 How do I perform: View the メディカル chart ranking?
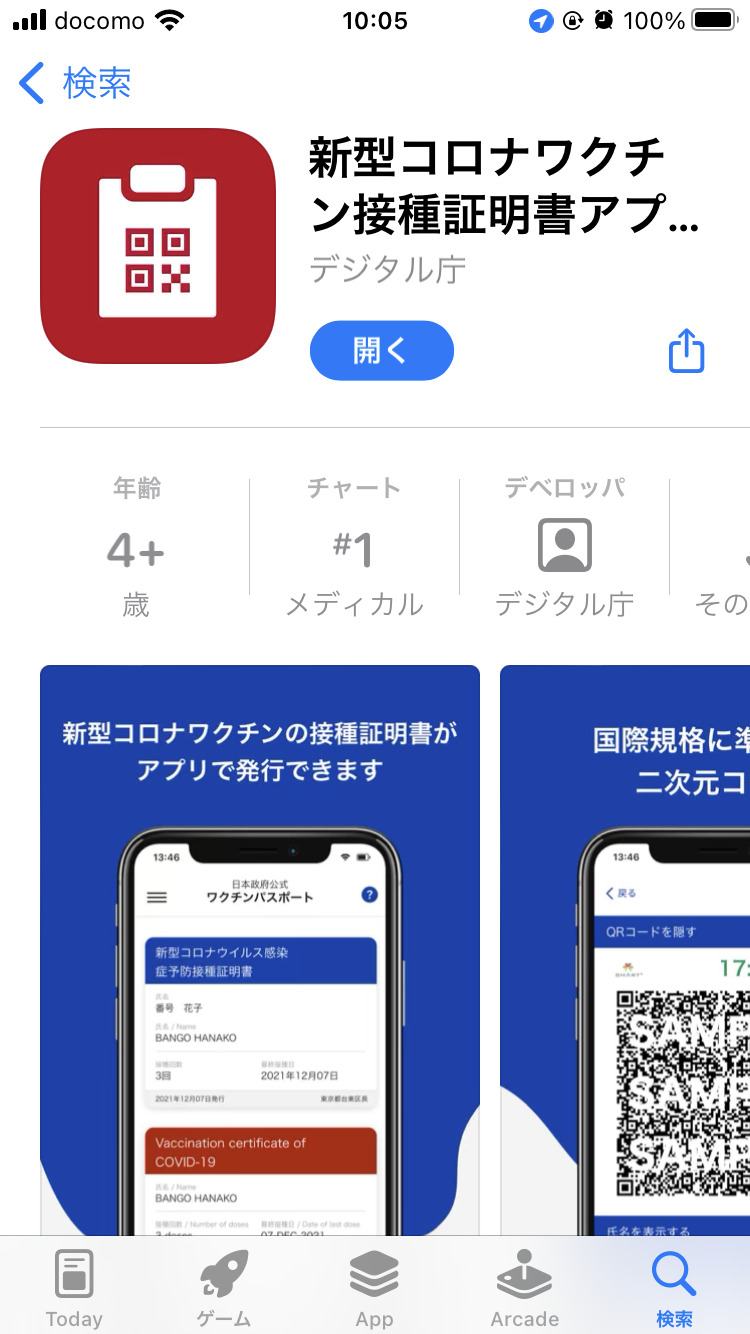354,547
